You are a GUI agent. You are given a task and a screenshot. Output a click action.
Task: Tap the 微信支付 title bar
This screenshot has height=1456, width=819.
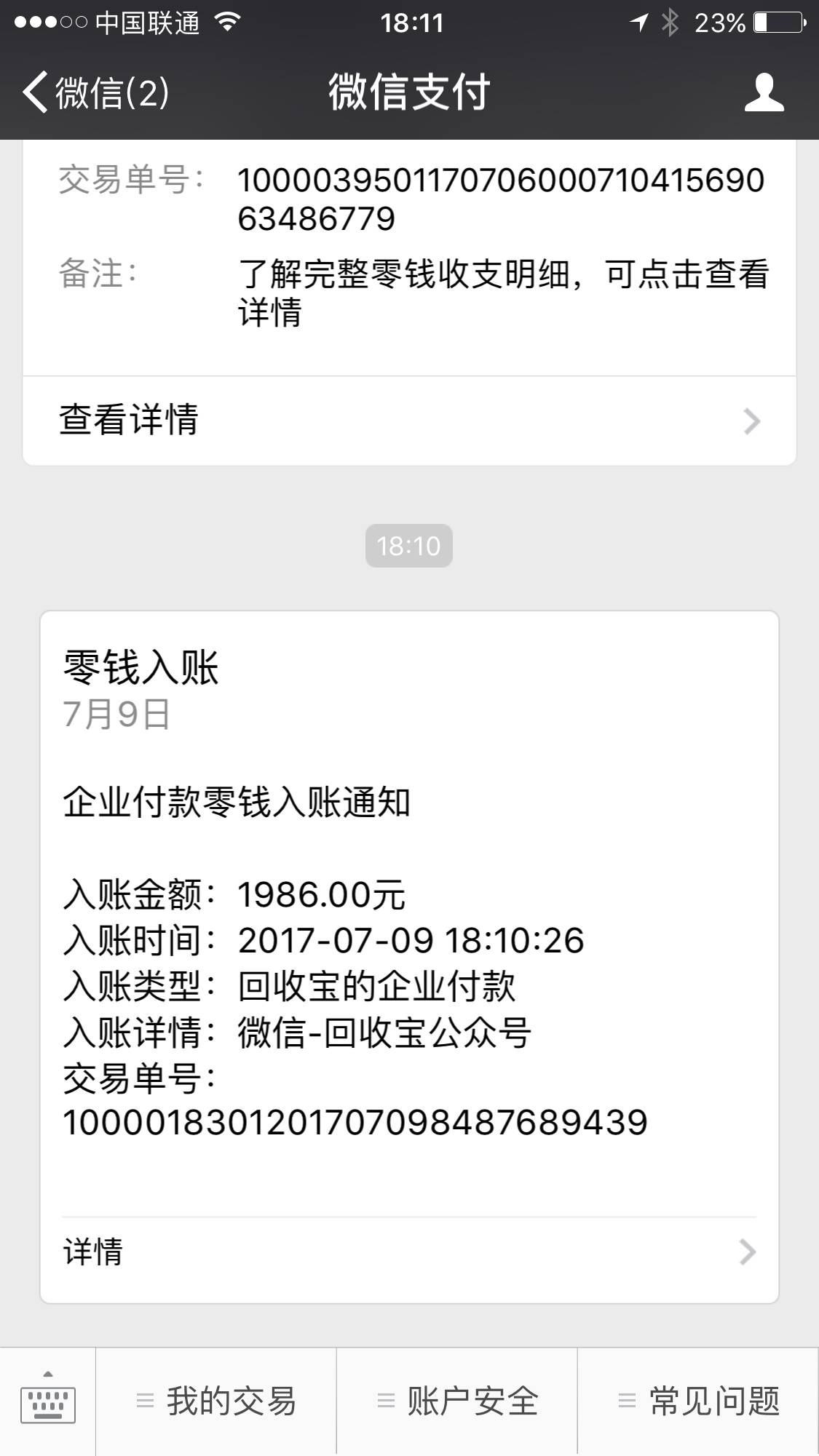[409, 92]
